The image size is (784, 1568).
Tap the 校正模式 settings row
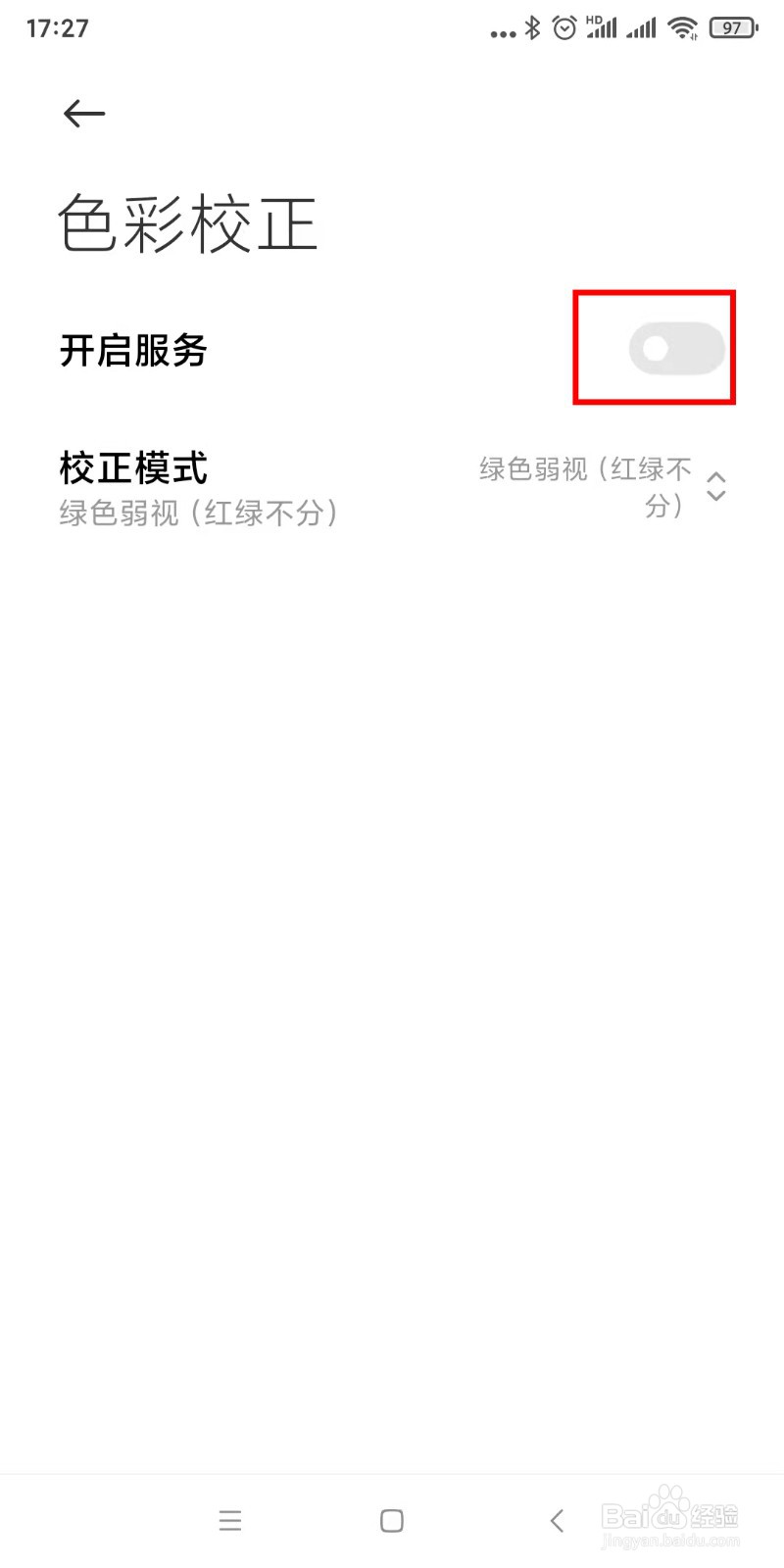coord(131,468)
